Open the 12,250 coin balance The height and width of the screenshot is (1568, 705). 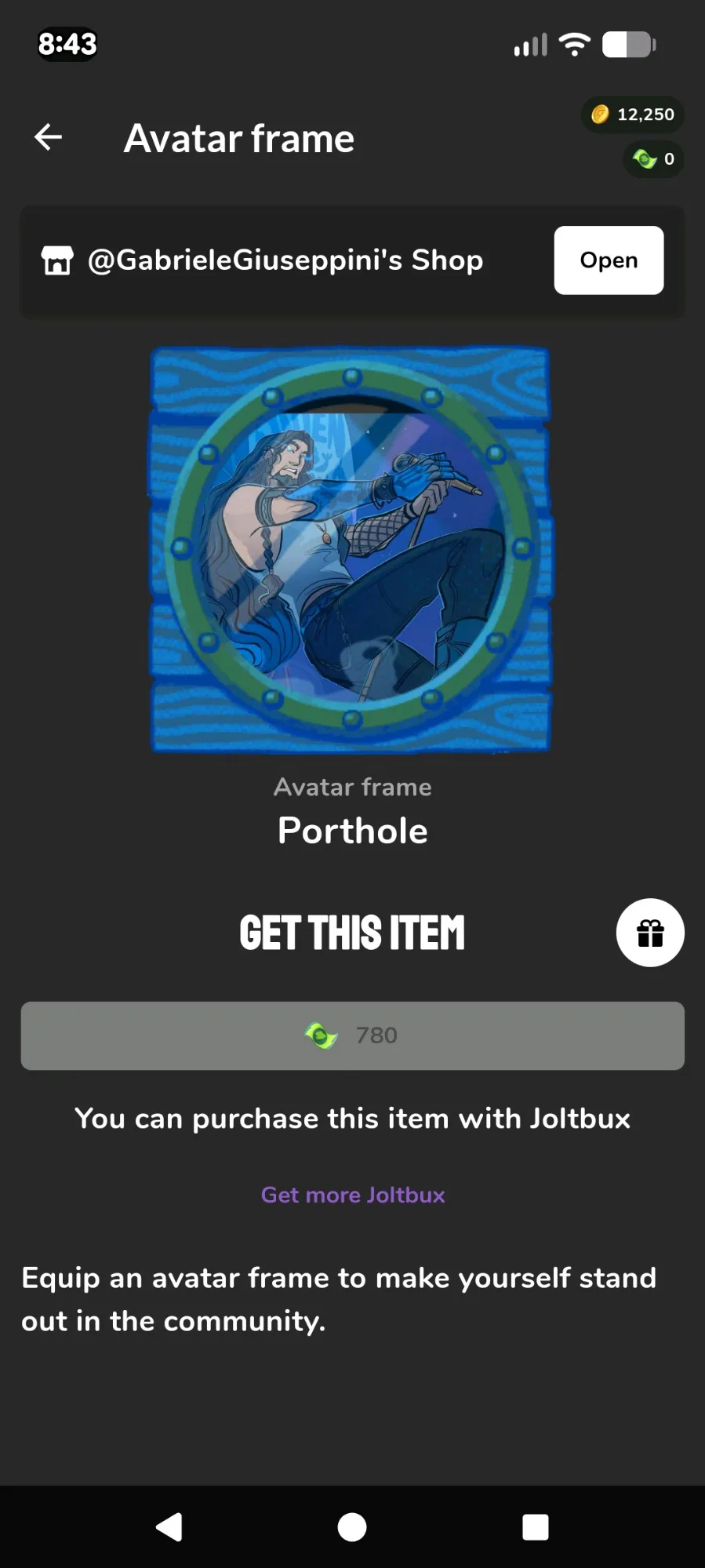coord(633,115)
